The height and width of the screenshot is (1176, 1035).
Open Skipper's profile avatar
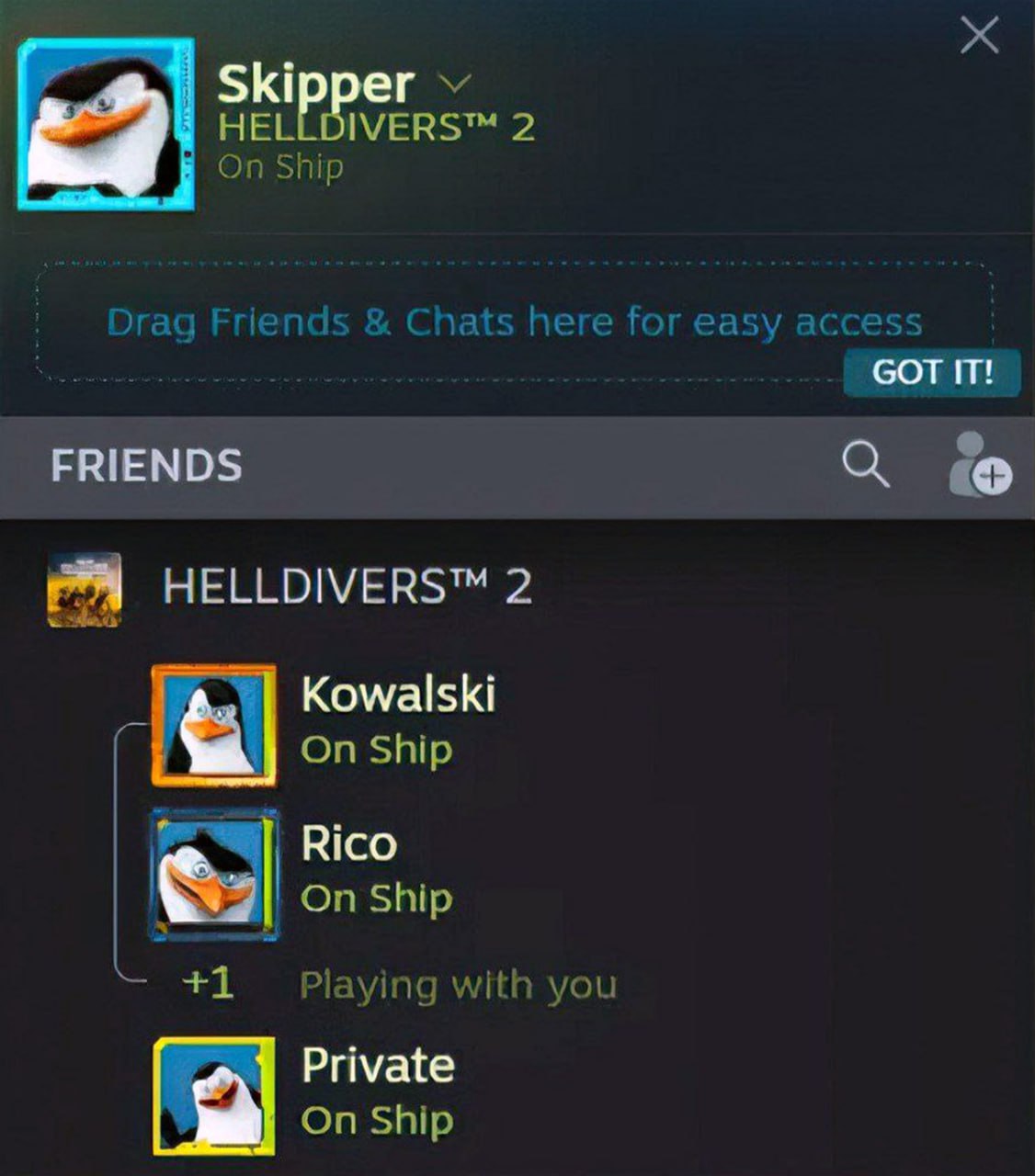(x=106, y=124)
